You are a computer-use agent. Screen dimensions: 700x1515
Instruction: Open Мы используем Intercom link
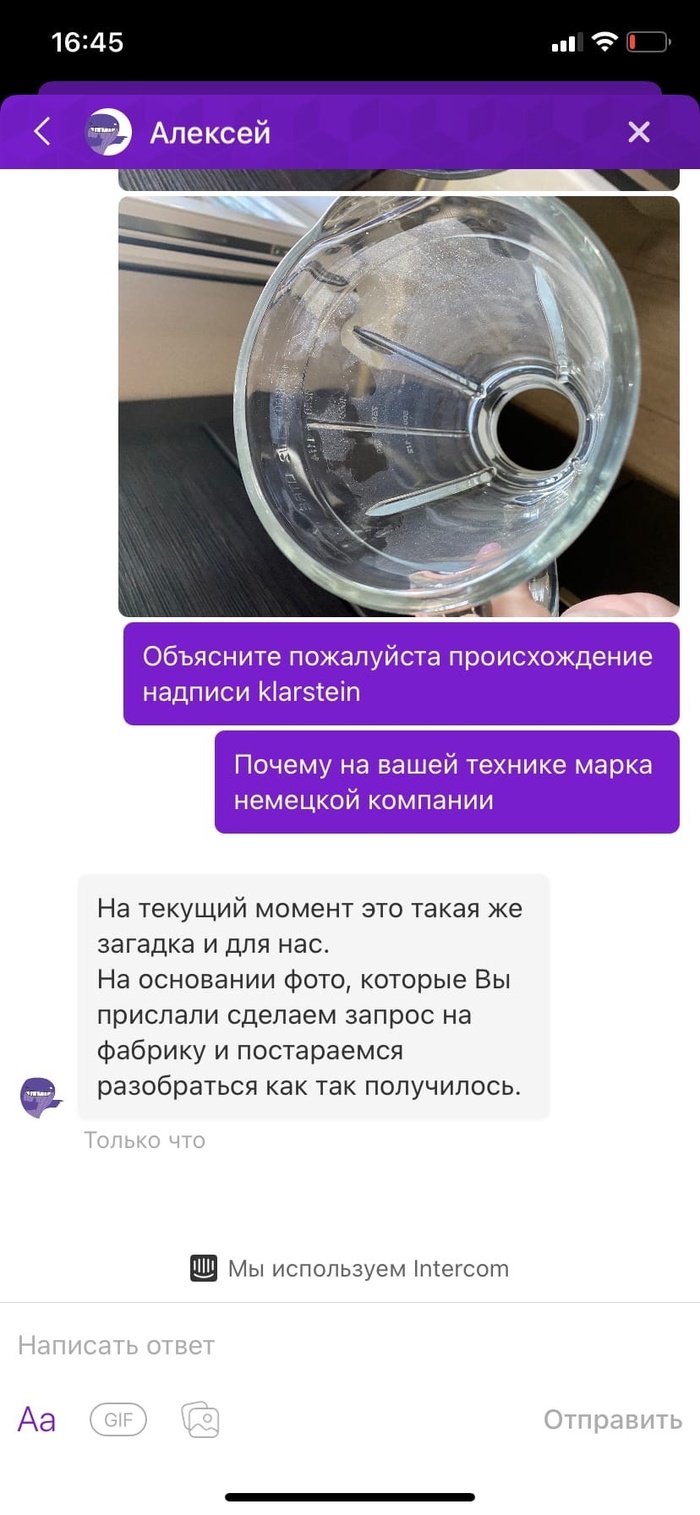350,1269
